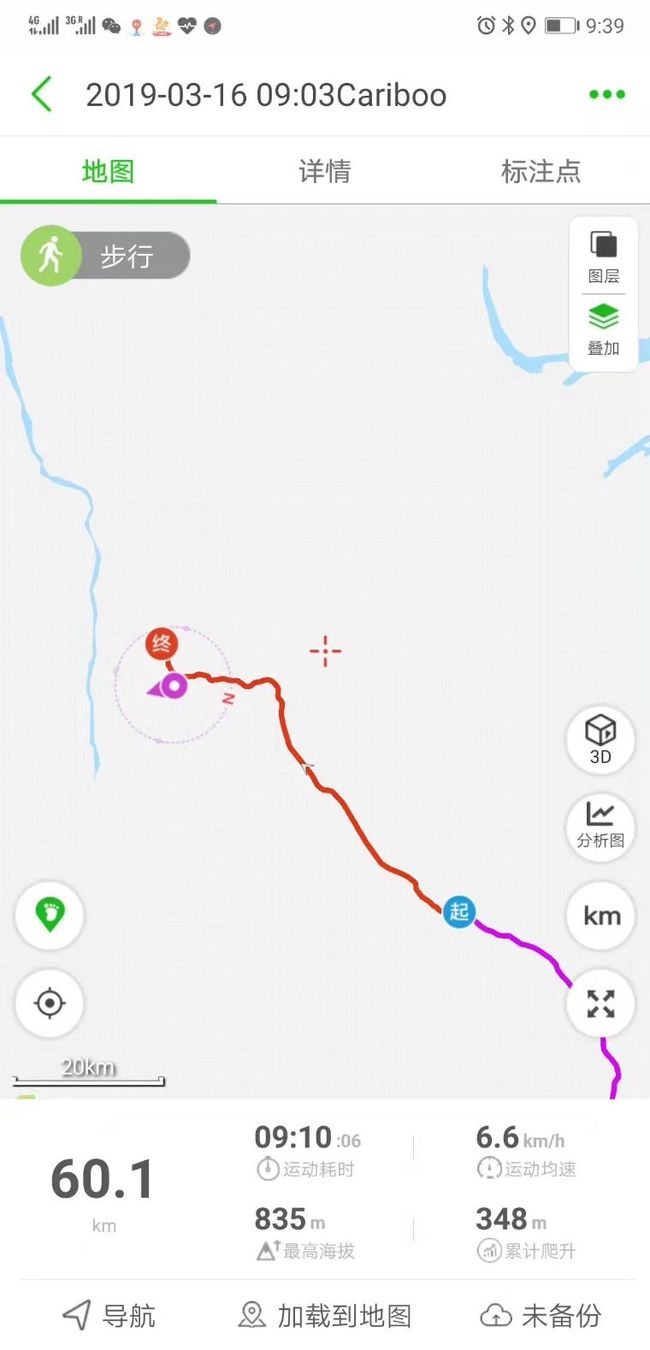650x1350 pixels.
Task: Switch to the 标注点 tab
Action: coord(541,171)
